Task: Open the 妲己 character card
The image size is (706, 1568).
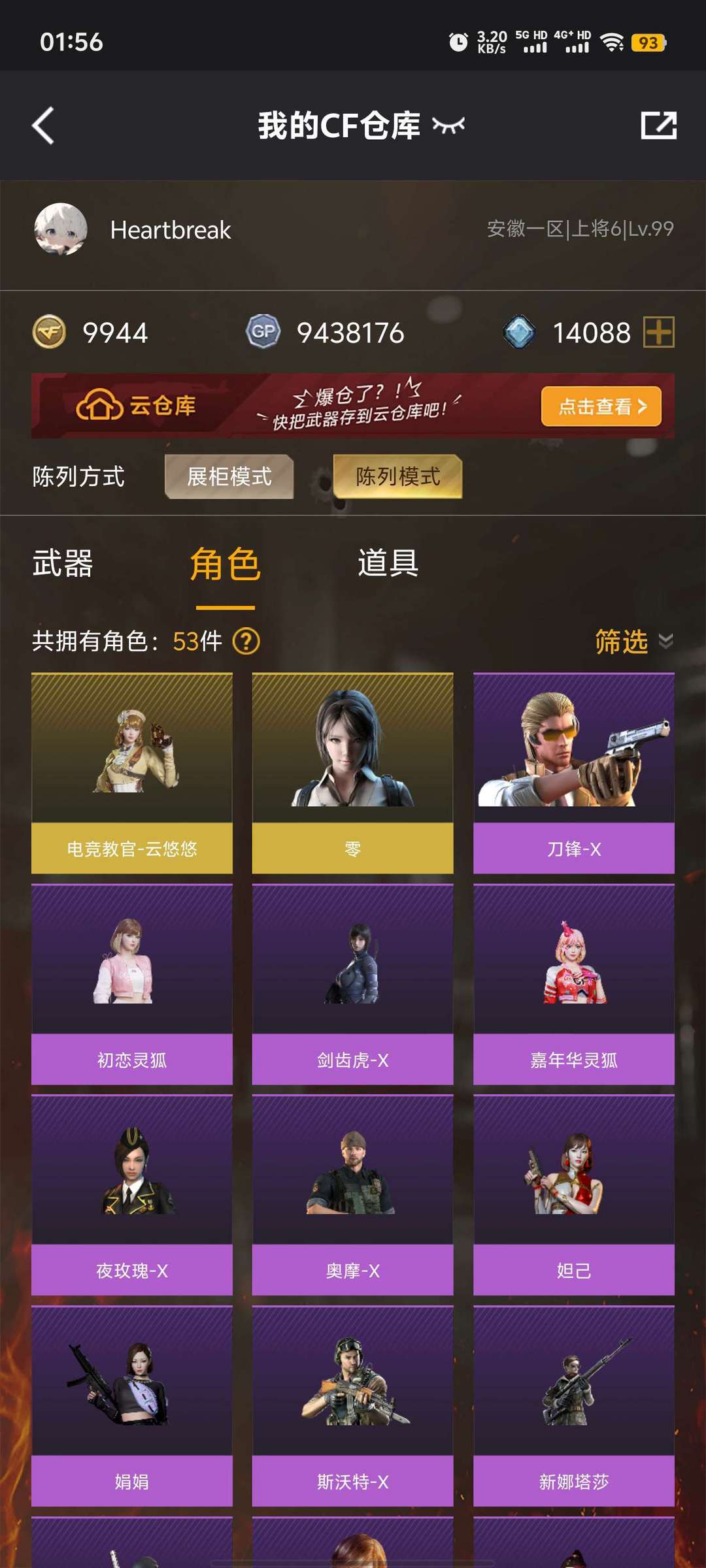Action: [x=574, y=1195]
